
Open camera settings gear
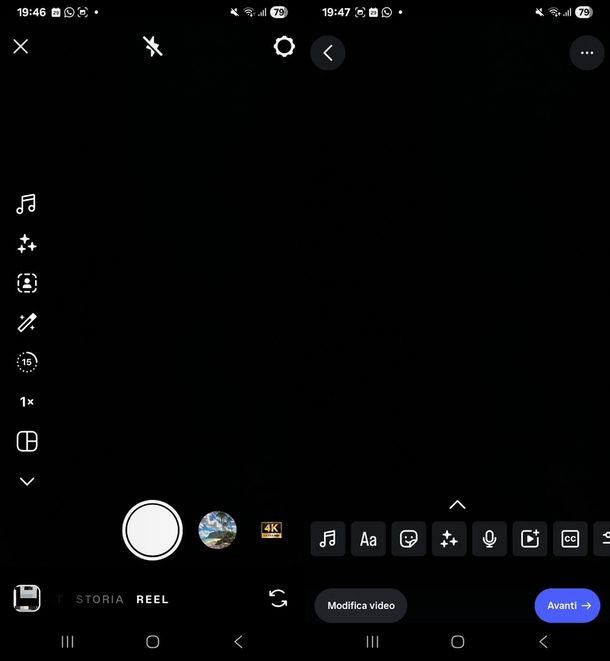tap(284, 46)
